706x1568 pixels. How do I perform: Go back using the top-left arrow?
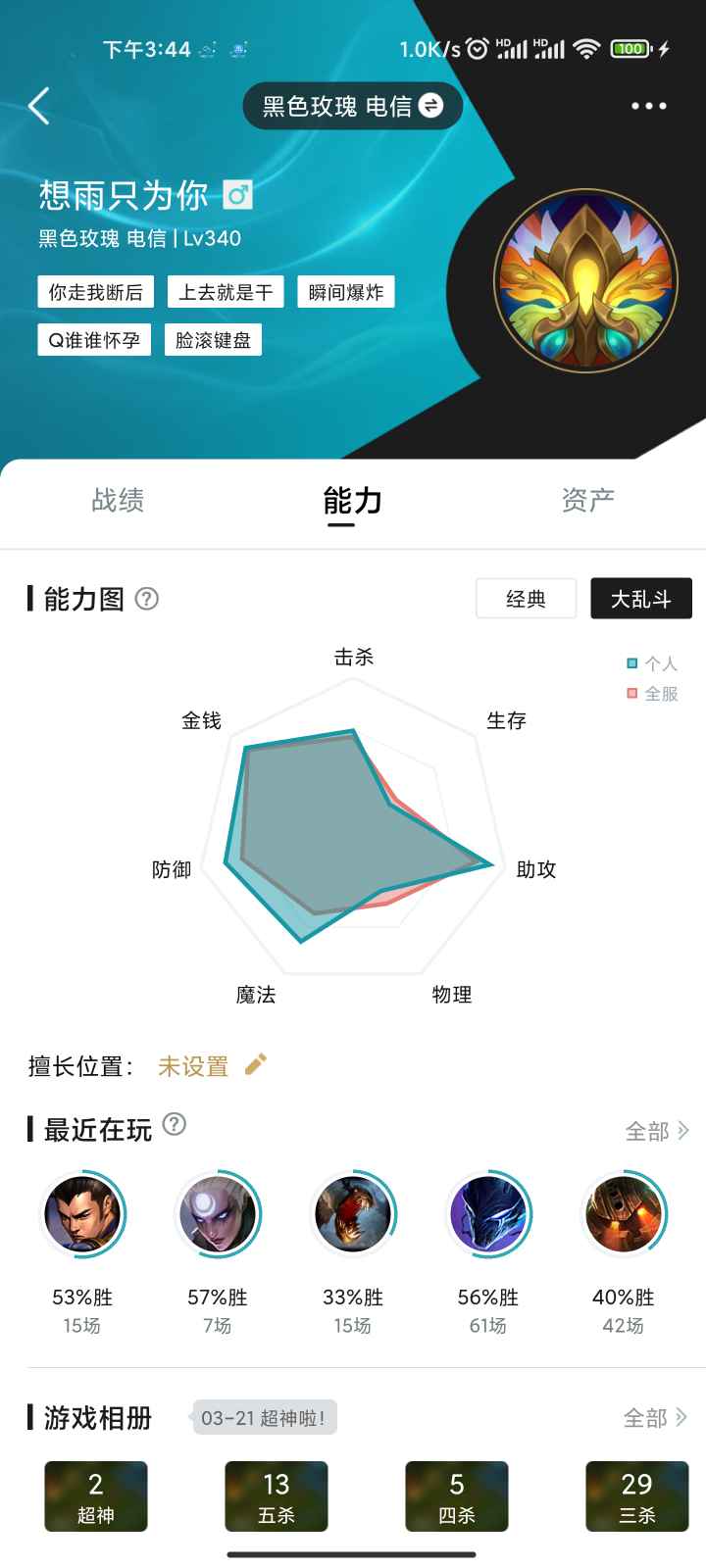(x=39, y=106)
